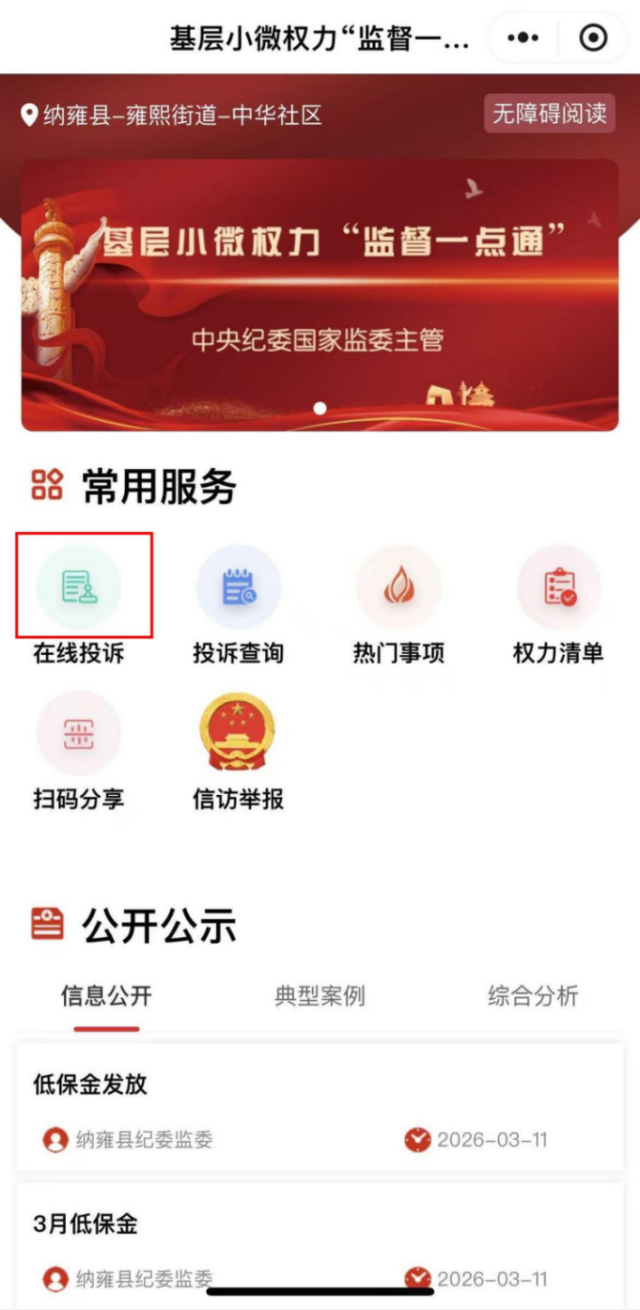Open 投诉查询 service
Screen dimensions: 640x1310
[x=238, y=588]
